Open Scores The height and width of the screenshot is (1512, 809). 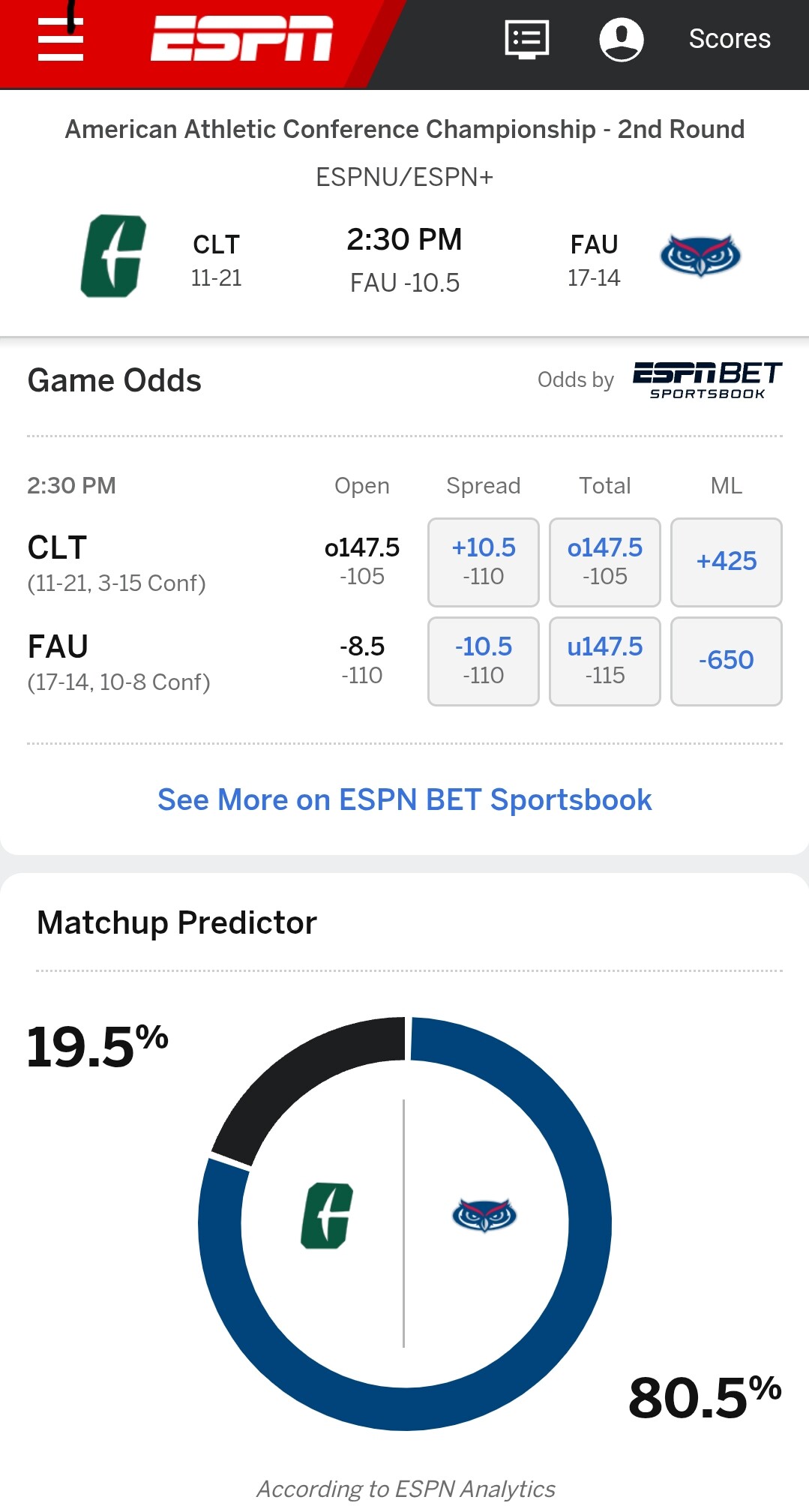pos(730,39)
